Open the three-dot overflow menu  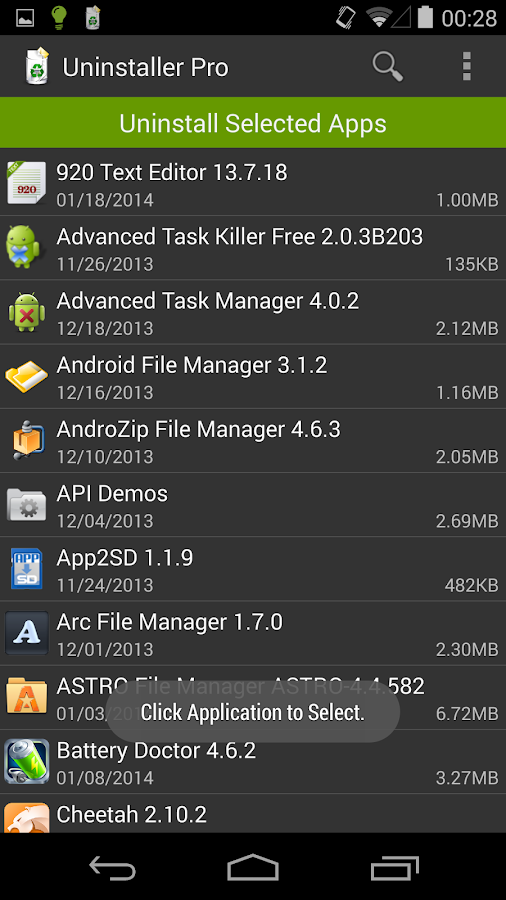click(466, 67)
